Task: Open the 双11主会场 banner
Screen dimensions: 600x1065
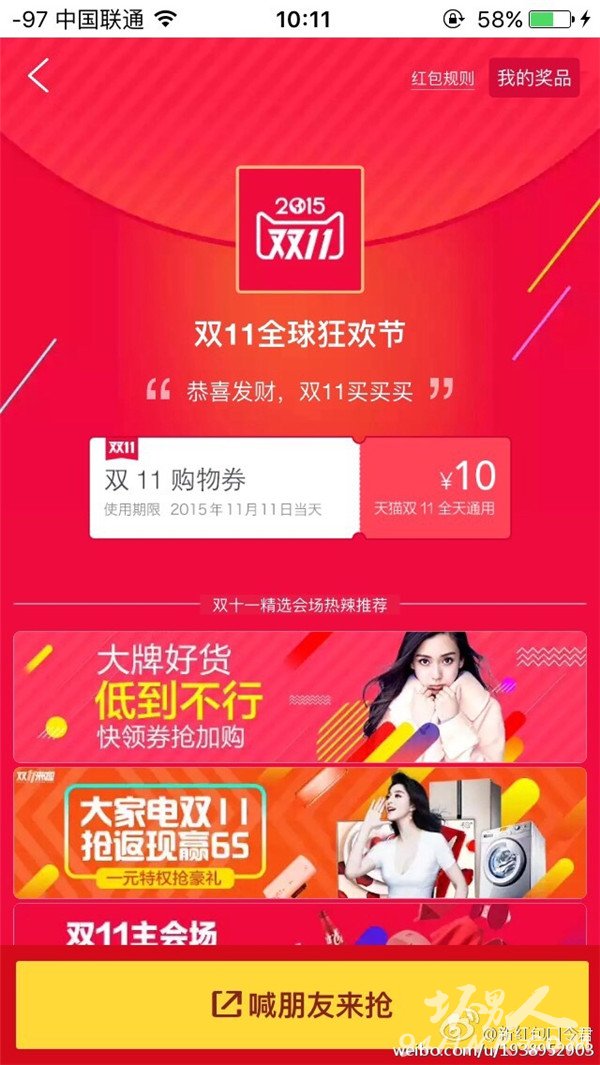Action: pos(300,924)
